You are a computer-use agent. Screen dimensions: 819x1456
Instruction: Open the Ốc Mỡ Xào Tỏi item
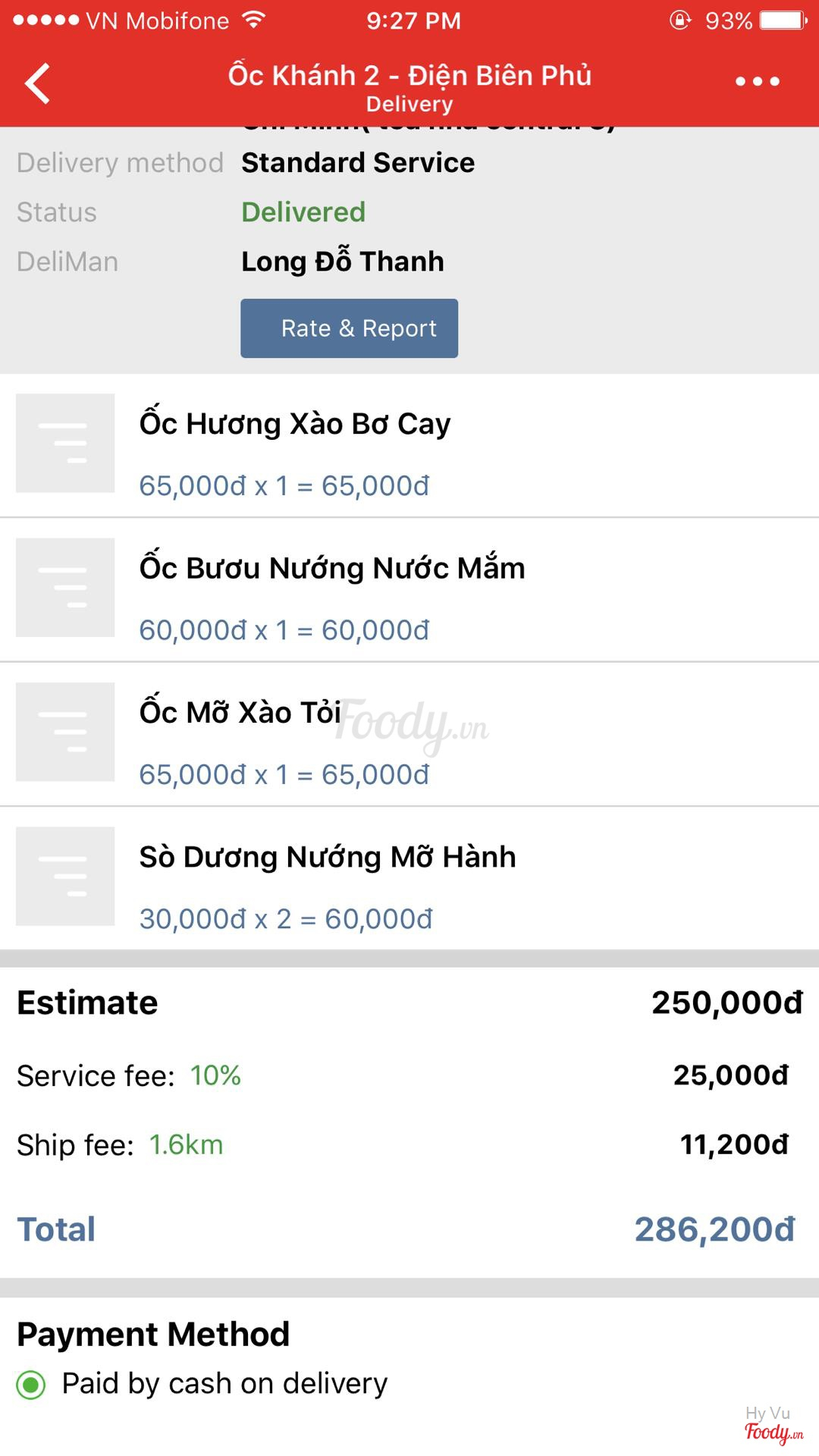click(409, 734)
